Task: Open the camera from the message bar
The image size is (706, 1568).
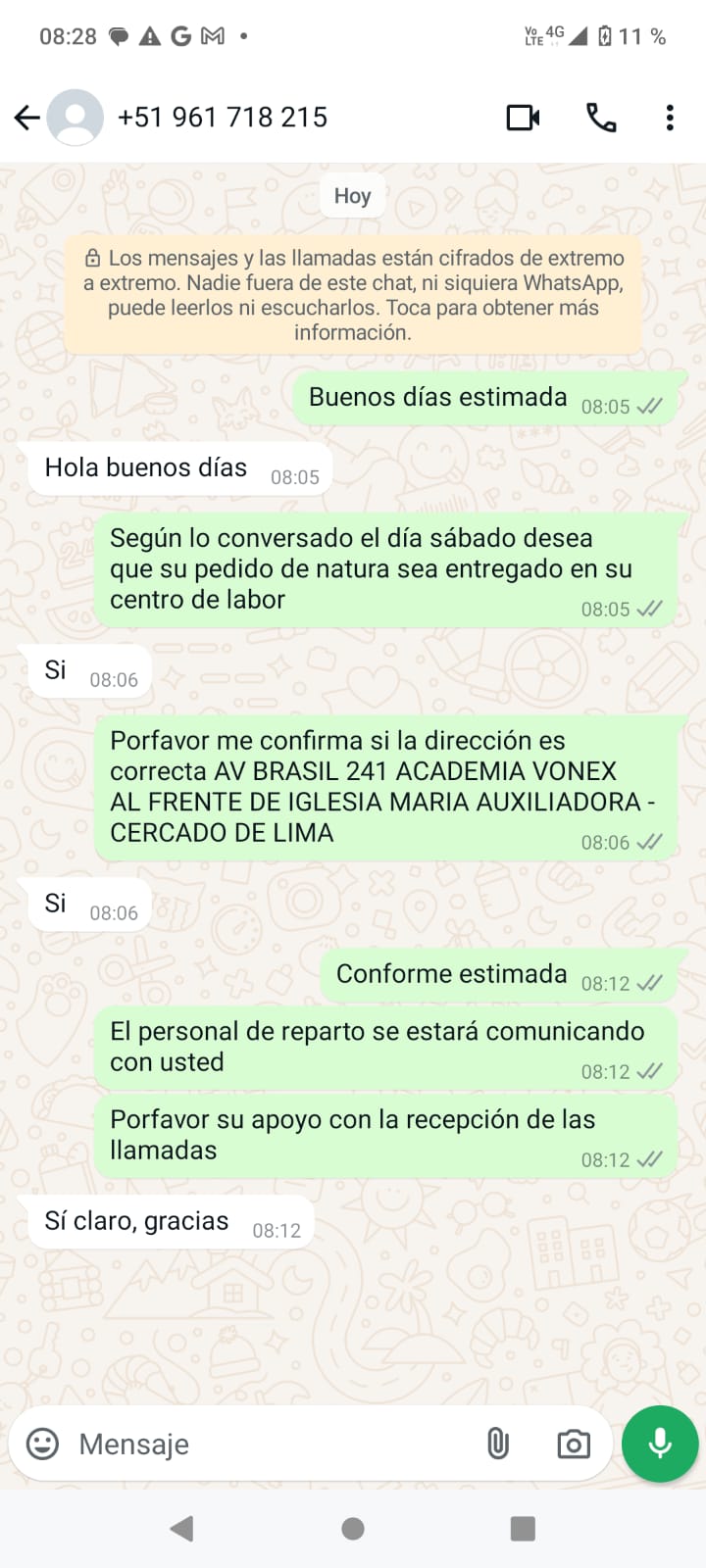Action: point(574,1444)
